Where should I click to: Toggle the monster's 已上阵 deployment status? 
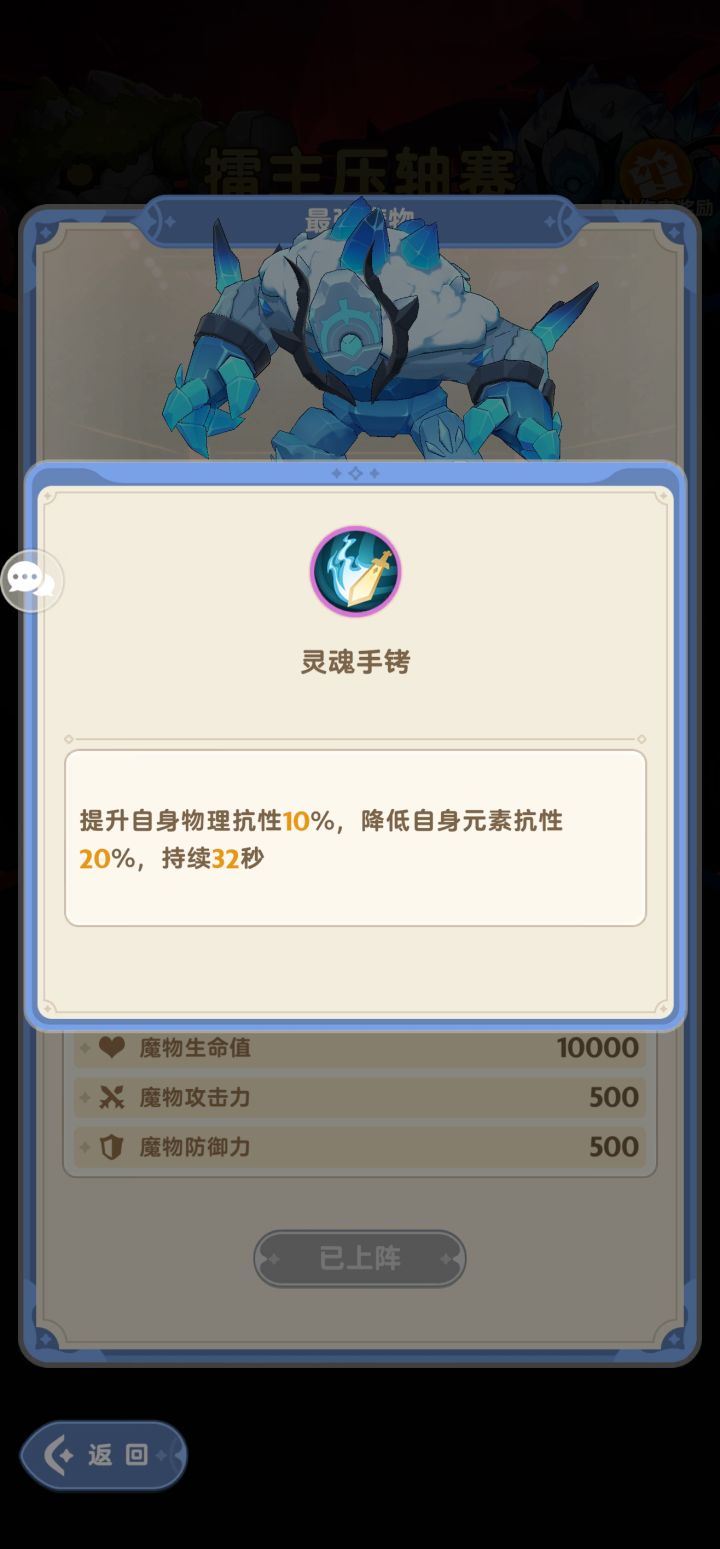pyautogui.click(x=360, y=1258)
